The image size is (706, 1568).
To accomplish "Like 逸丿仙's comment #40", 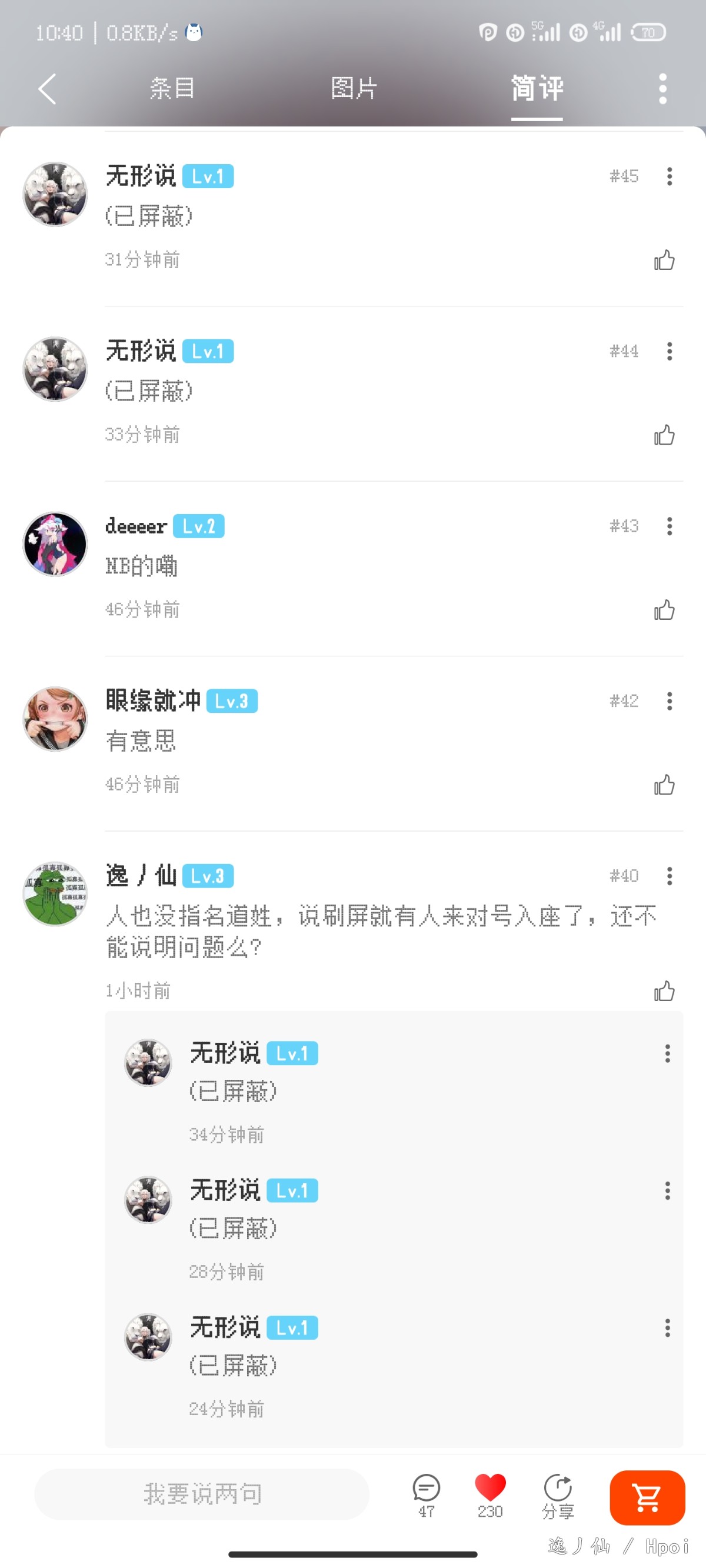I will [664, 991].
